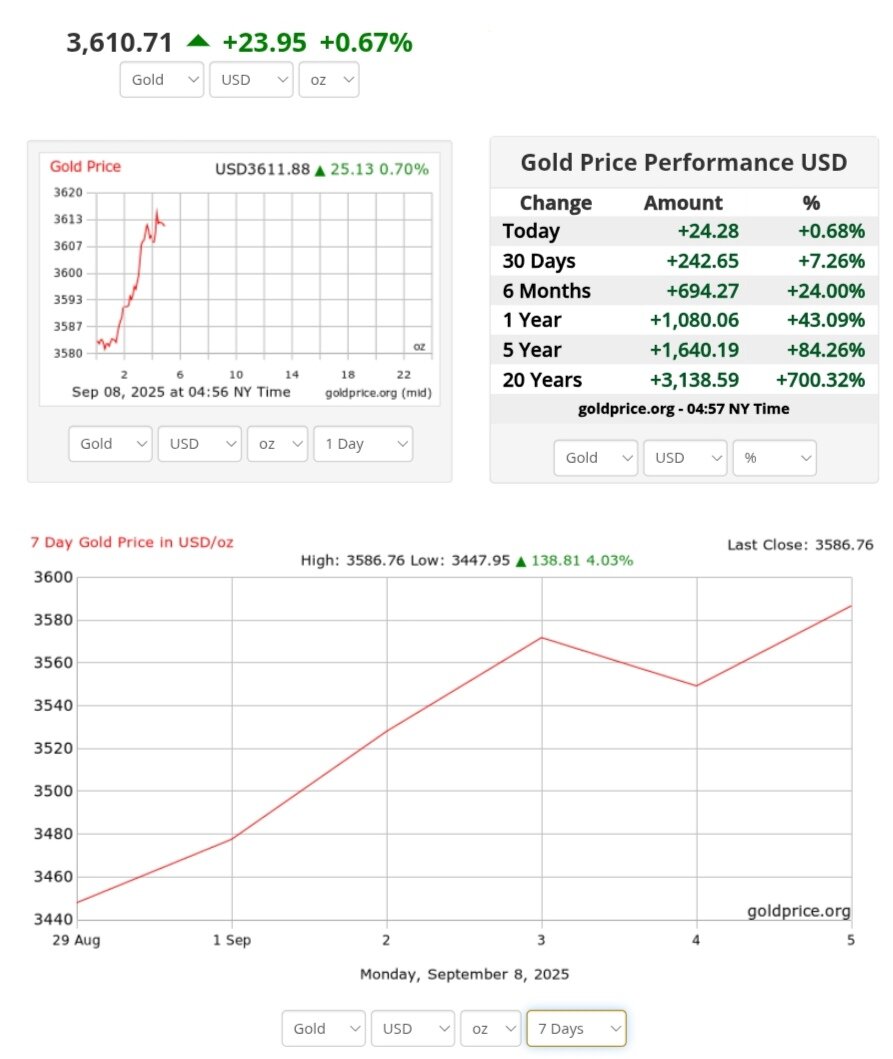This screenshot has height=1059, width=893.
Task: Open the Gold dropdown of the 7 day chart
Action: tap(323, 1028)
